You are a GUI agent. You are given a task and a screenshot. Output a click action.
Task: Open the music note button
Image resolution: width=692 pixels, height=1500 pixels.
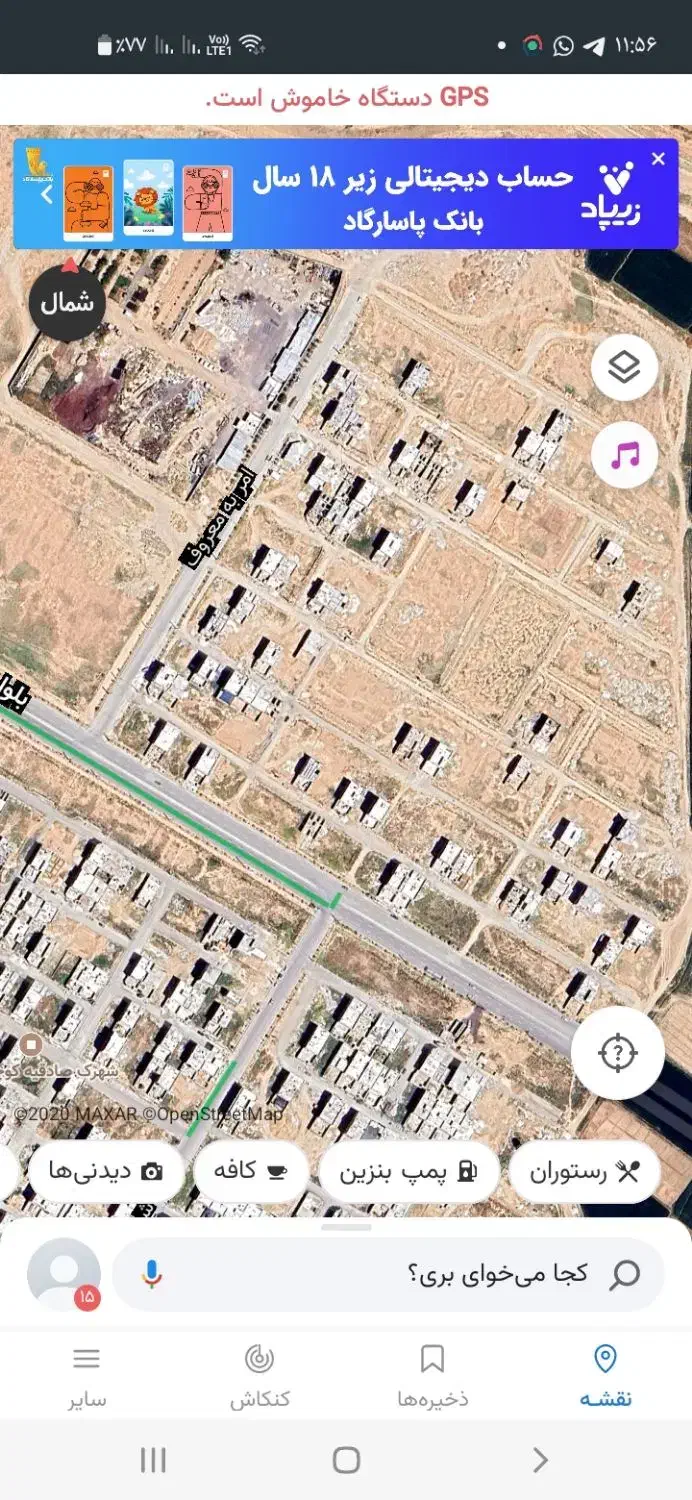[x=624, y=456]
